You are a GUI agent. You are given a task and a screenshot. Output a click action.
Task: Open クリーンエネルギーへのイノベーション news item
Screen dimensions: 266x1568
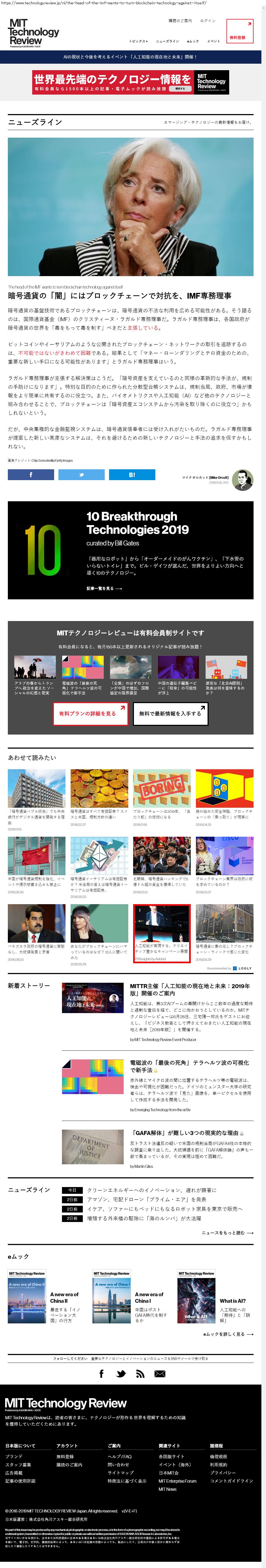pyautogui.click(x=151, y=1190)
